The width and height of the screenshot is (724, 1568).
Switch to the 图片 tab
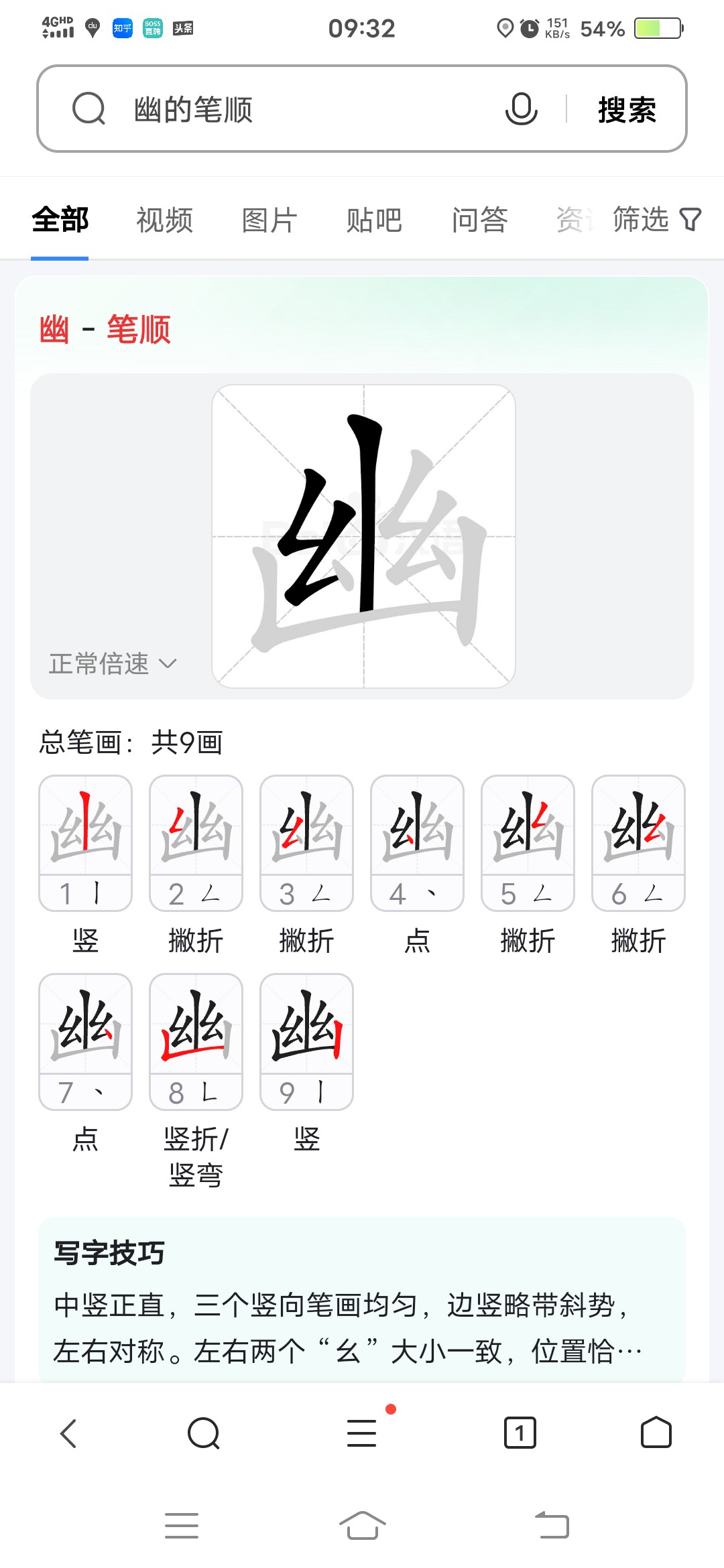pos(268,218)
